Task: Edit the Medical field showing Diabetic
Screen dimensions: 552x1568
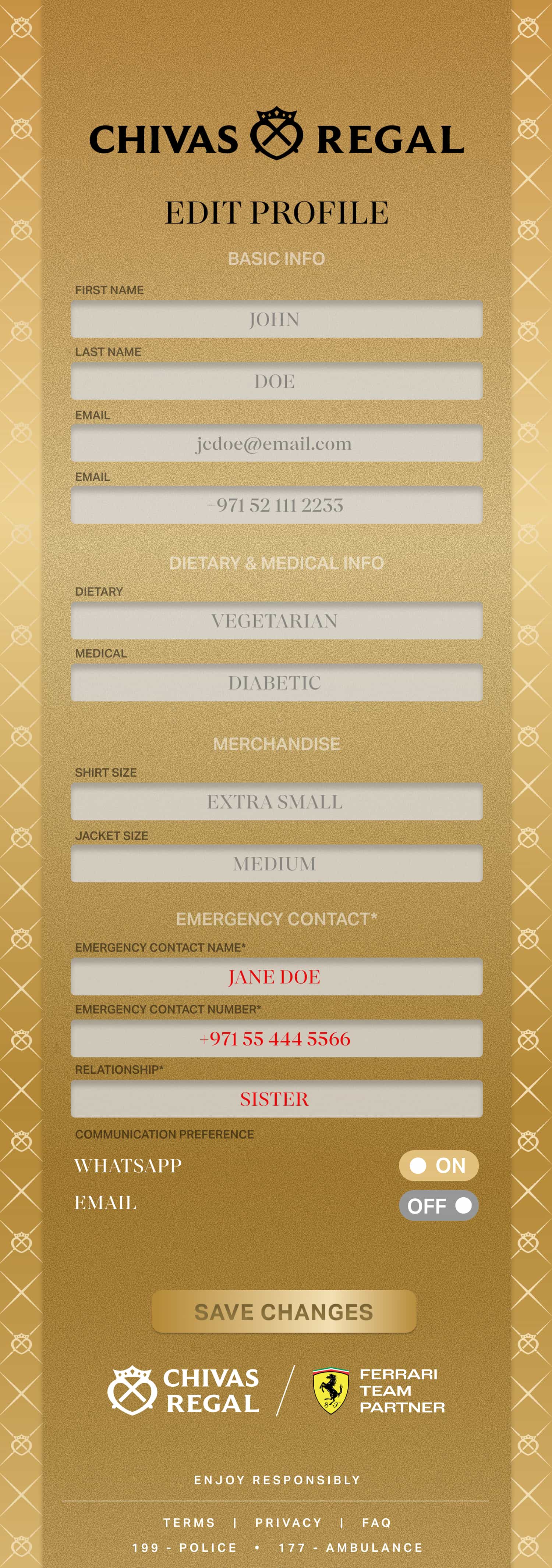Action: [x=276, y=683]
